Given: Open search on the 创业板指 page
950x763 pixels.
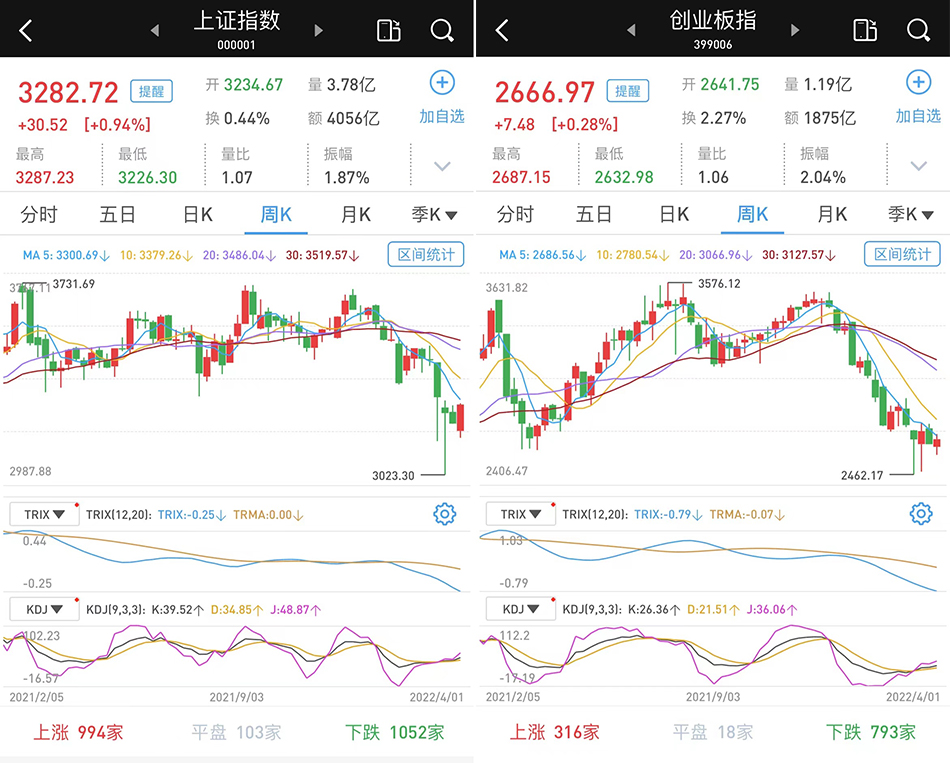Looking at the screenshot, I should click(918, 30).
